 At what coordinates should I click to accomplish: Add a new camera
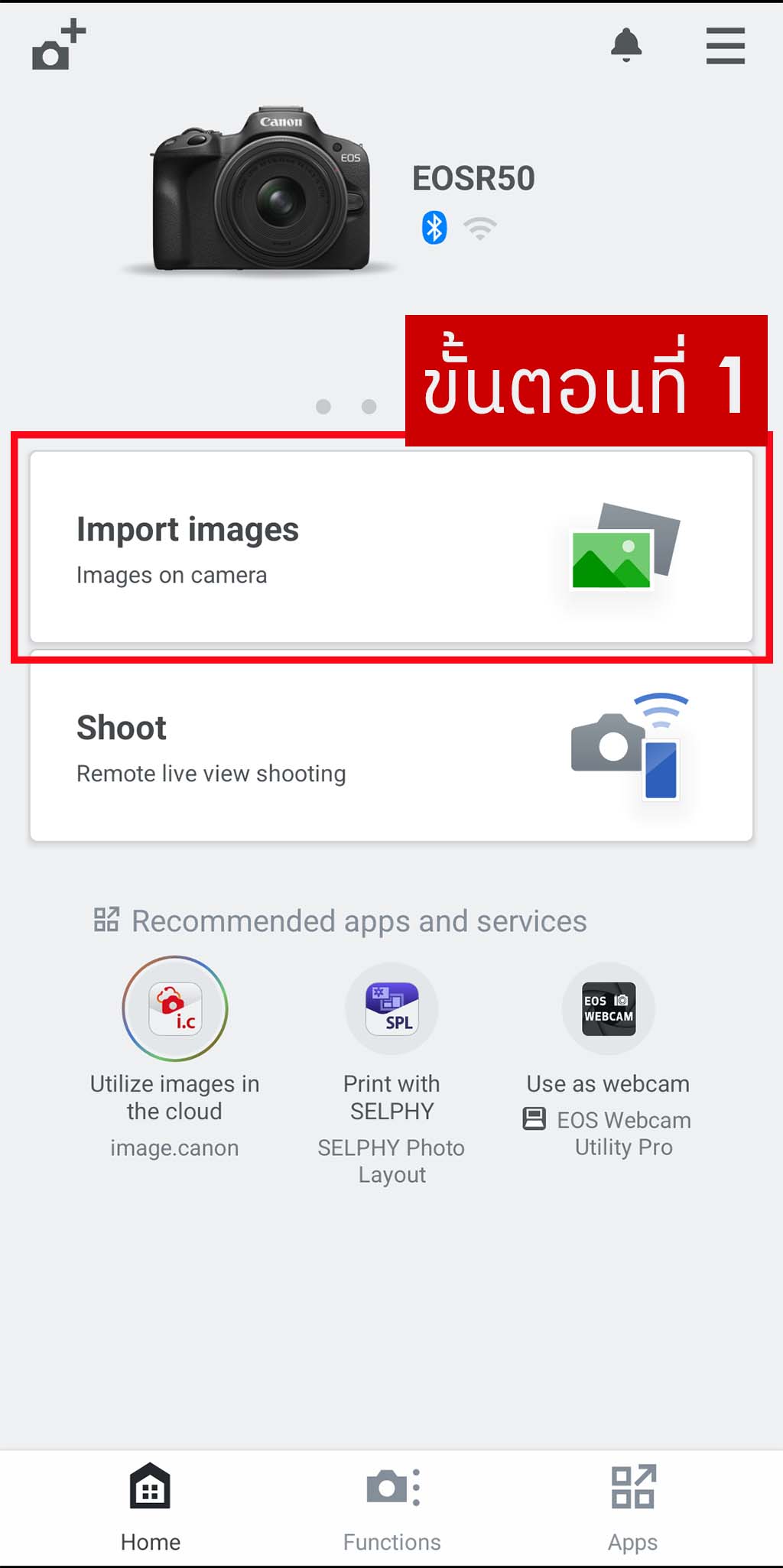coord(57,46)
